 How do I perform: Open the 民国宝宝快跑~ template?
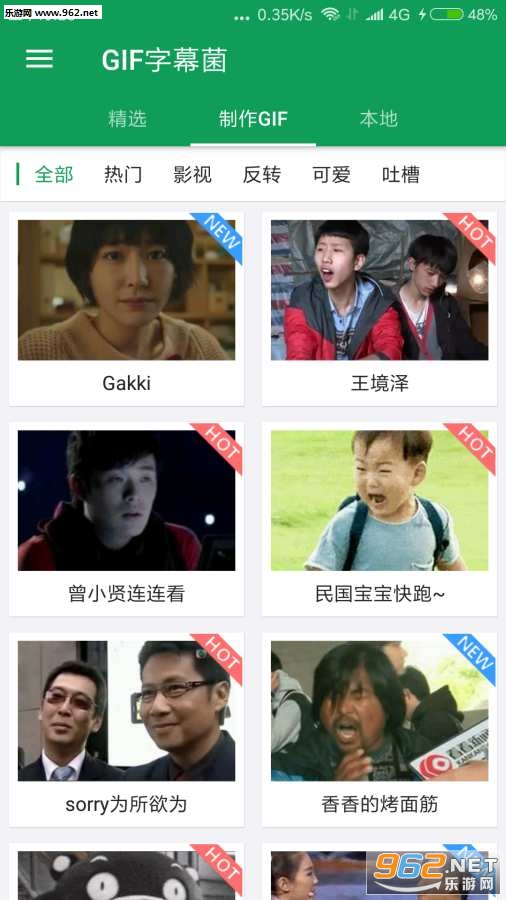[x=379, y=519]
